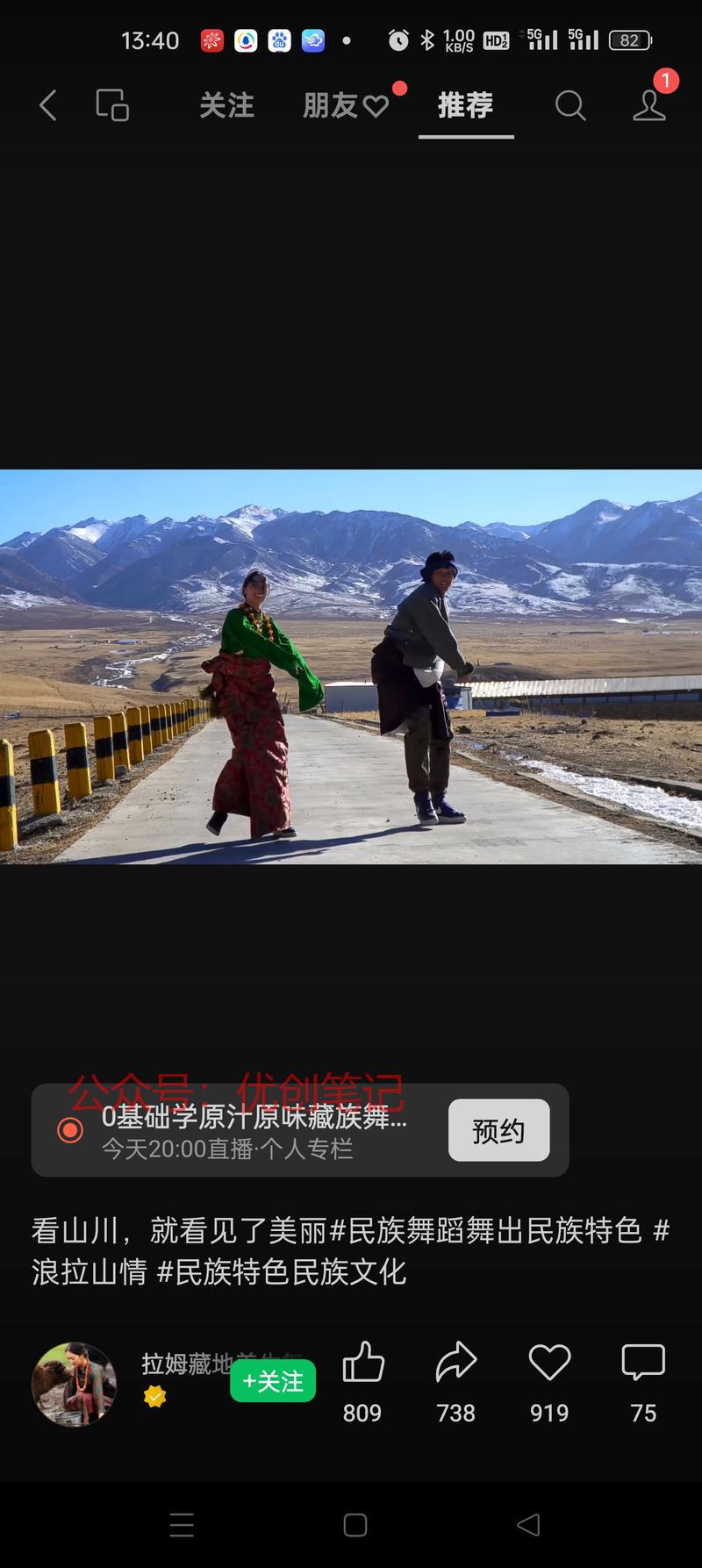Open the comments on this video
This screenshot has height=1568, width=702.
click(x=643, y=1364)
